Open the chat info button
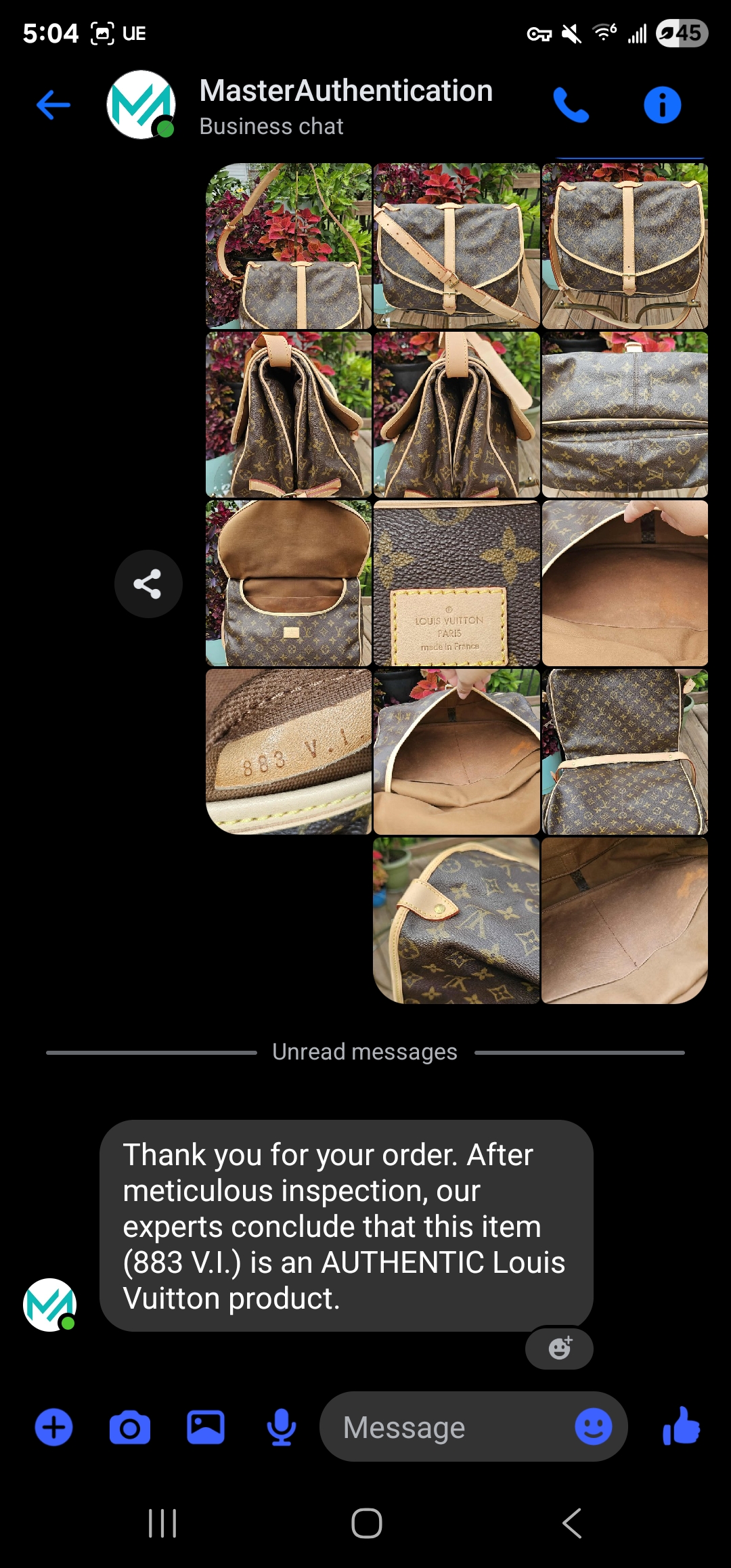Screen dimensions: 731x1568 click(x=662, y=105)
